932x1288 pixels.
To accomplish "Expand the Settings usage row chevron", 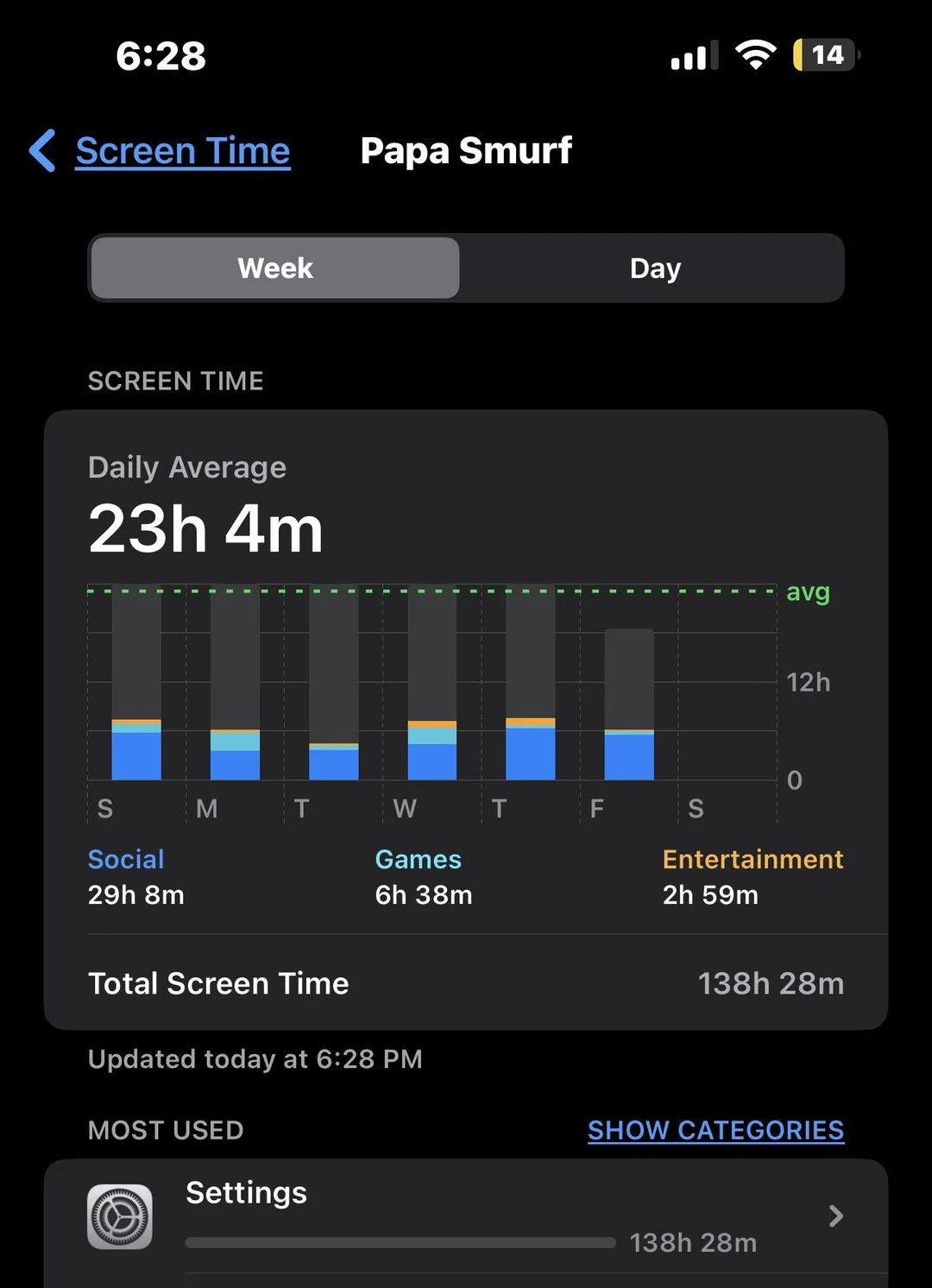I will (x=834, y=1215).
